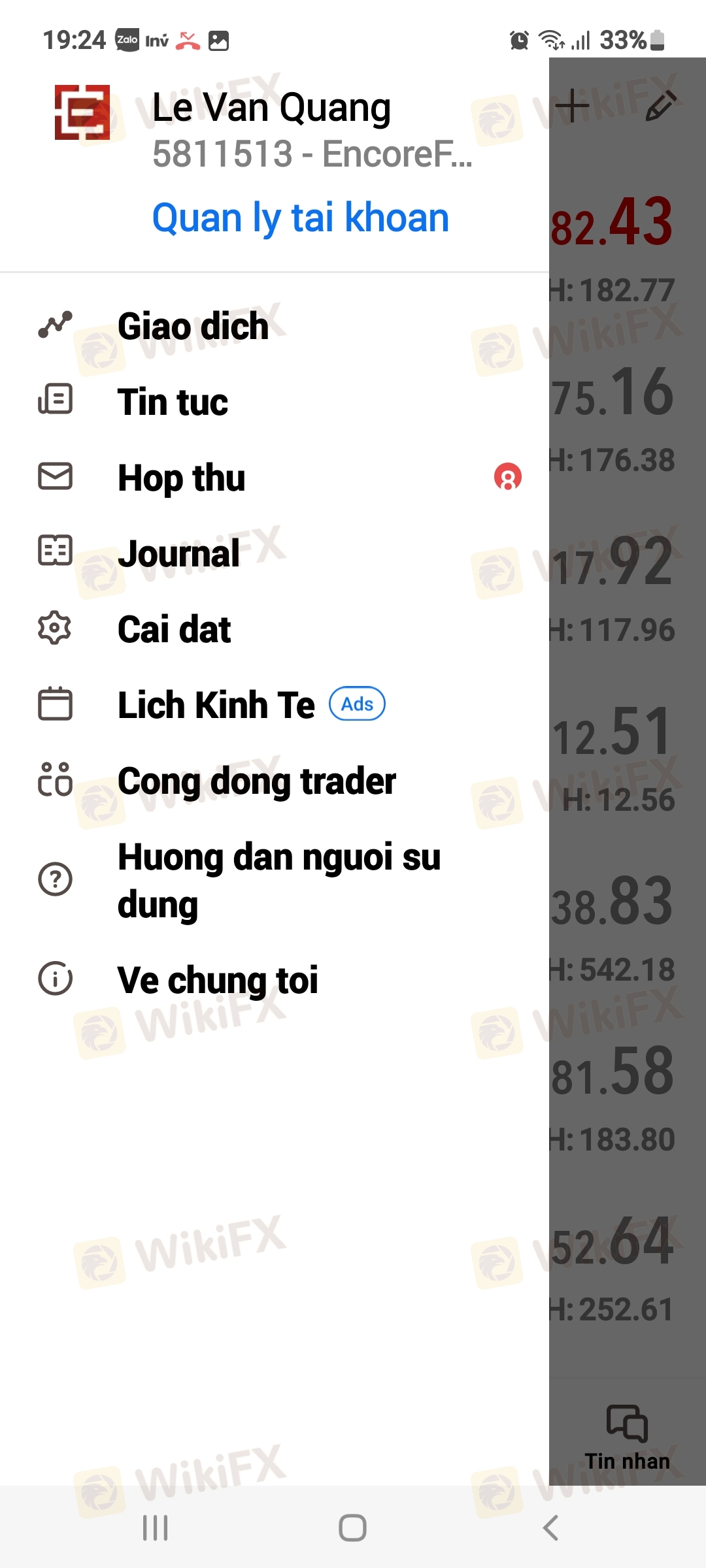Tap the pencil edit icon
The width and height of the screenshot is (706, 1568).
(x=660, y=106)
